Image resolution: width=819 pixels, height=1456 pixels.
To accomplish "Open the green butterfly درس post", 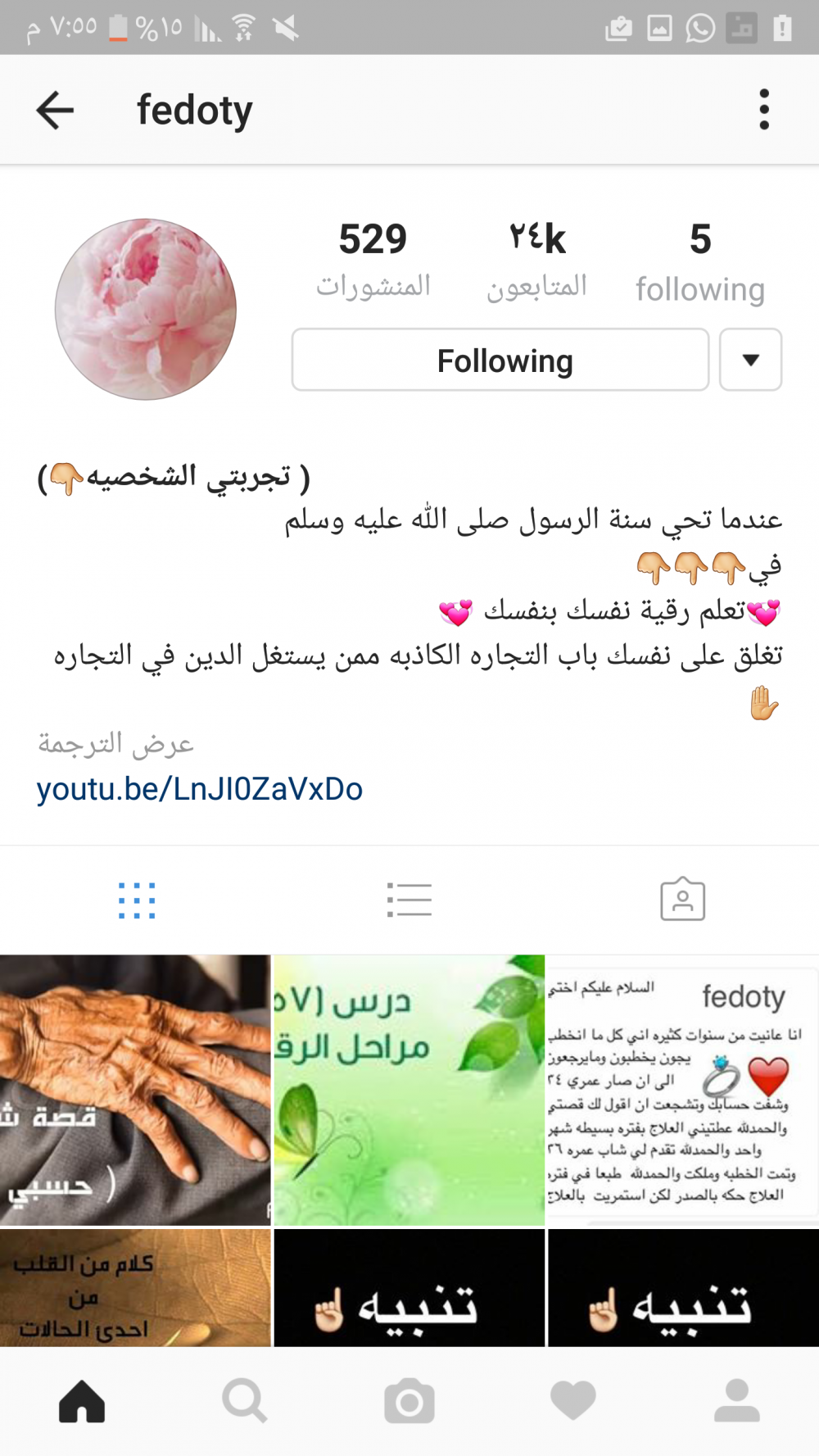I will (x=409, y=1090).
